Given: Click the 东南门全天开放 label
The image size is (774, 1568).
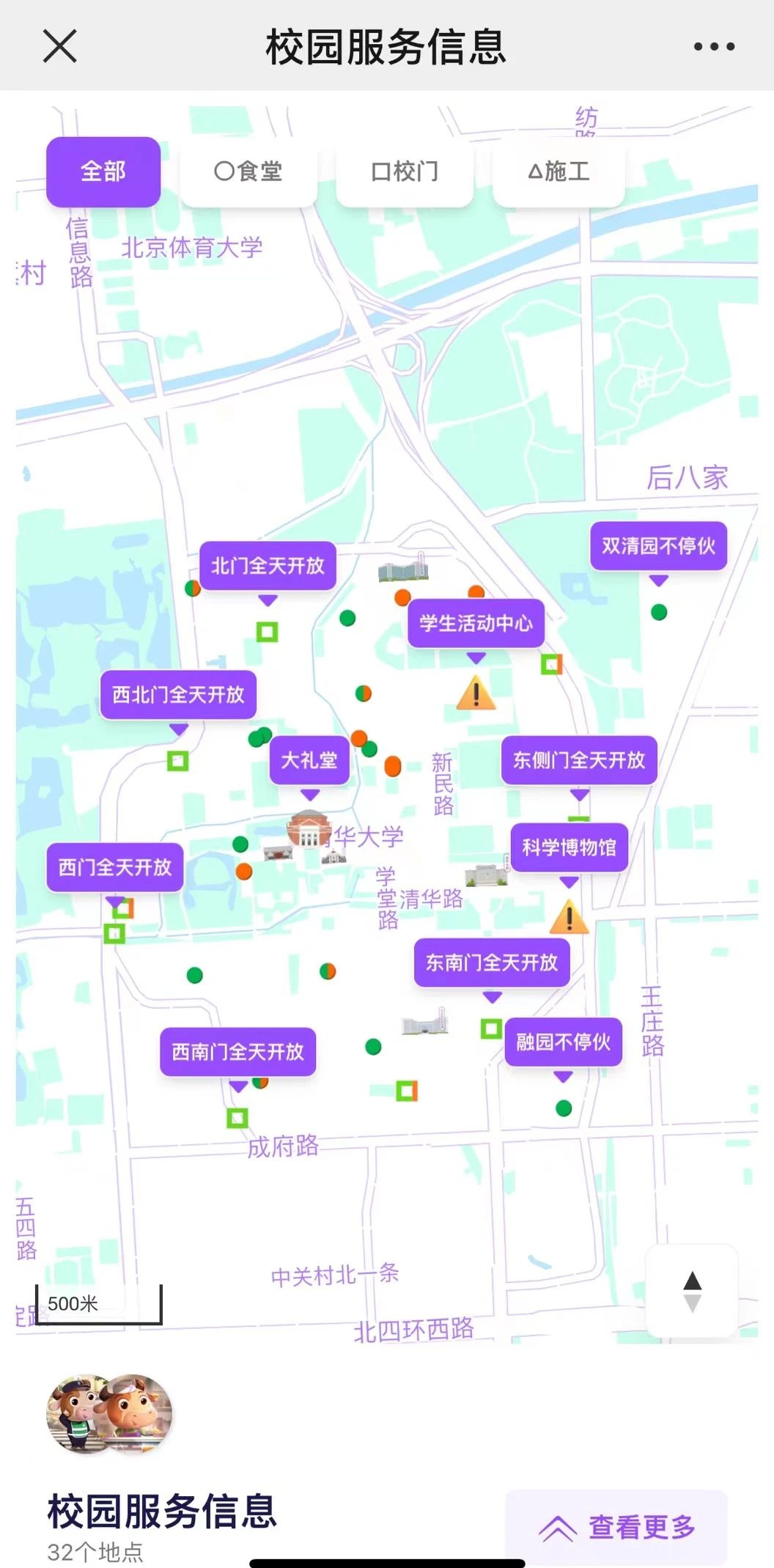Looking at the screenshot, I should pyautogui.click(x=491, y=964).
